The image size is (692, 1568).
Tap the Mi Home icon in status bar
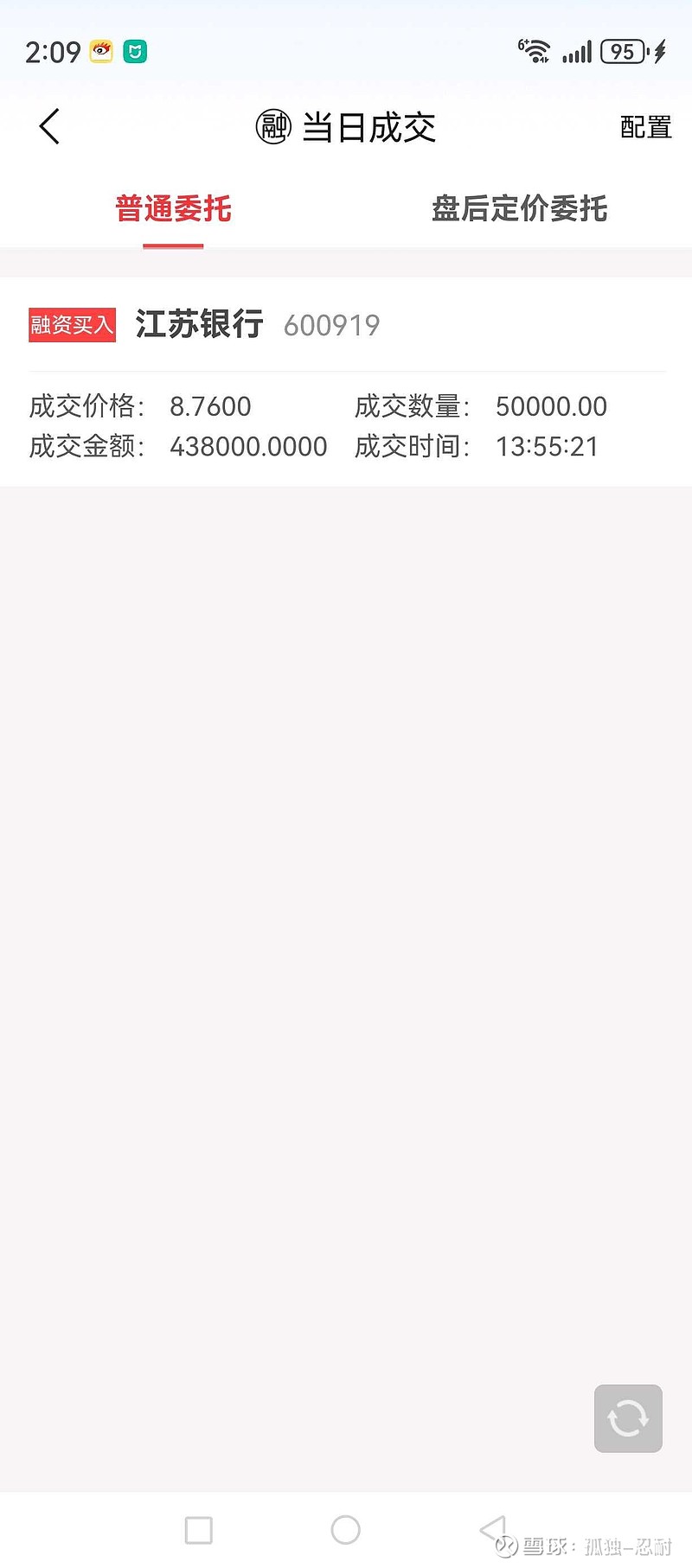click(137, 53)
